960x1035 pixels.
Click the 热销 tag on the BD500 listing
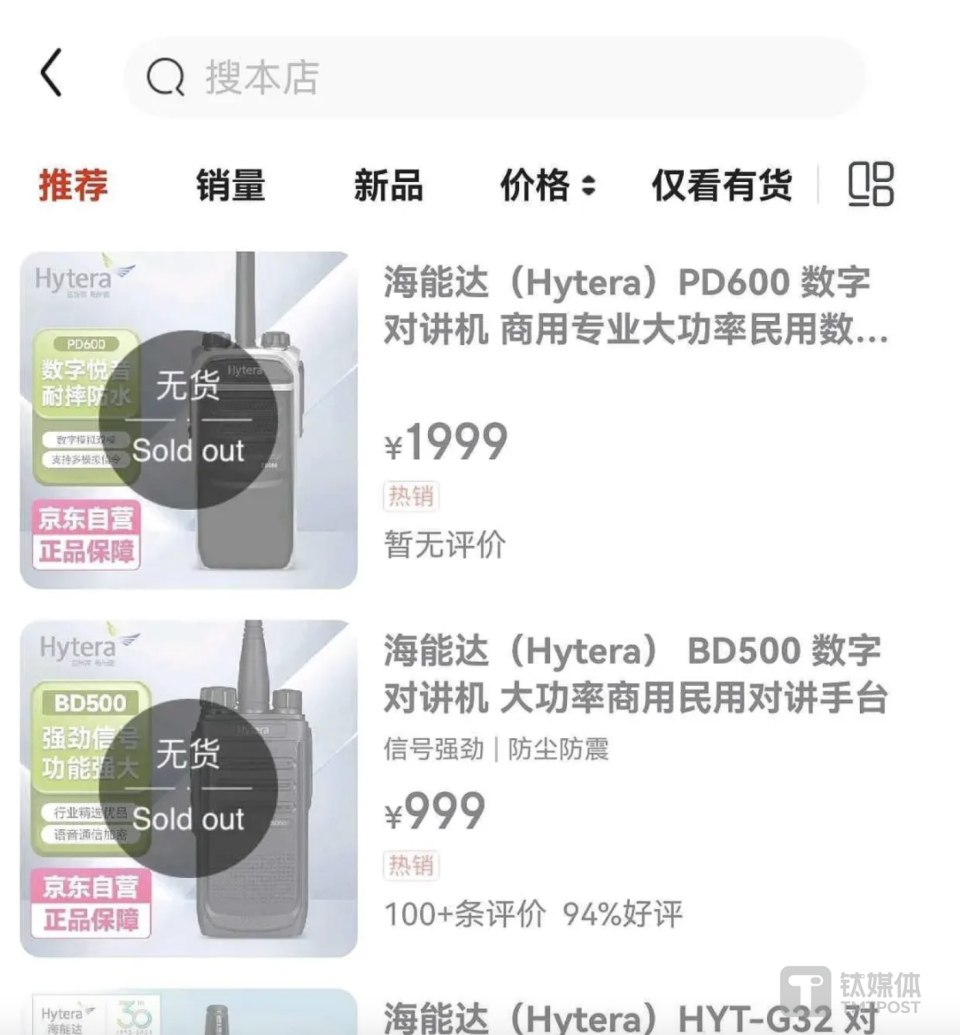(x=410, y=866)
